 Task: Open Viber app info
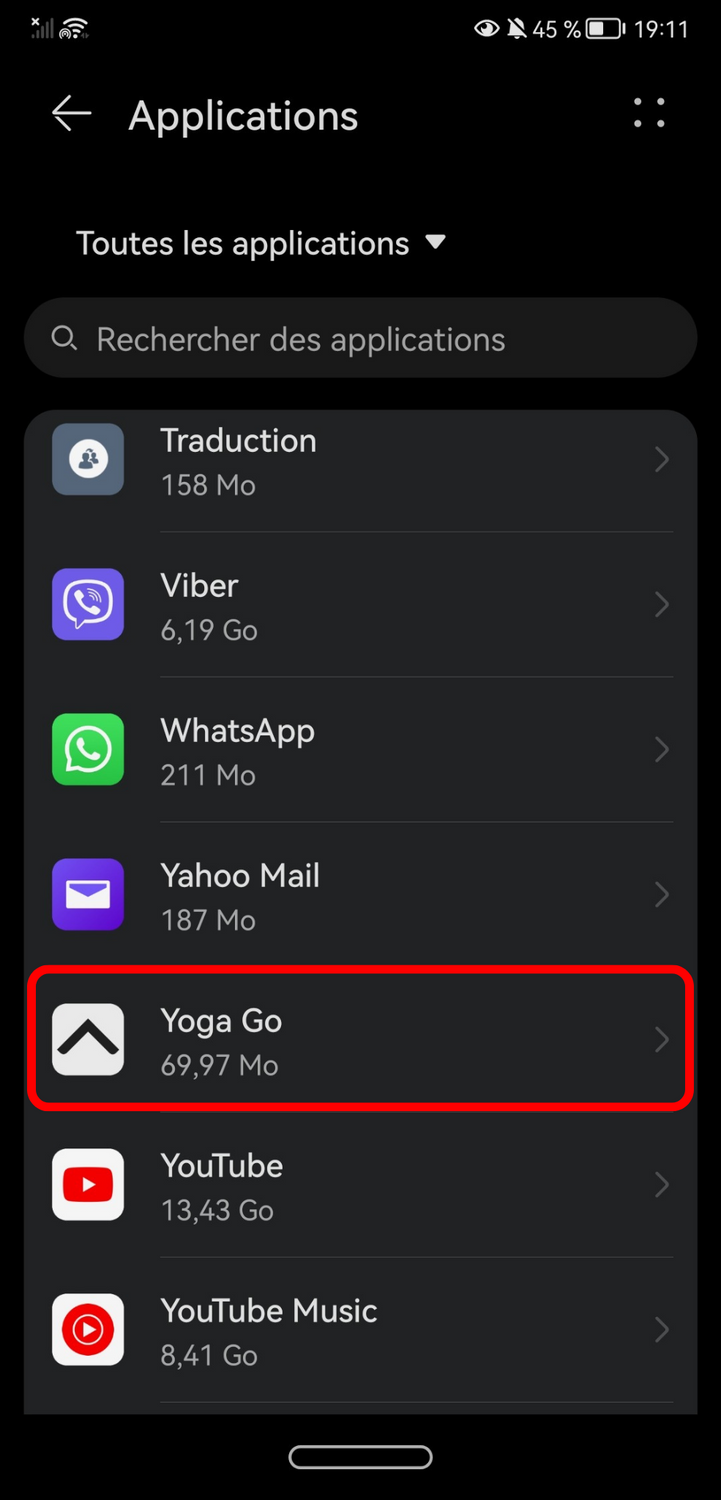pos(360,606)
